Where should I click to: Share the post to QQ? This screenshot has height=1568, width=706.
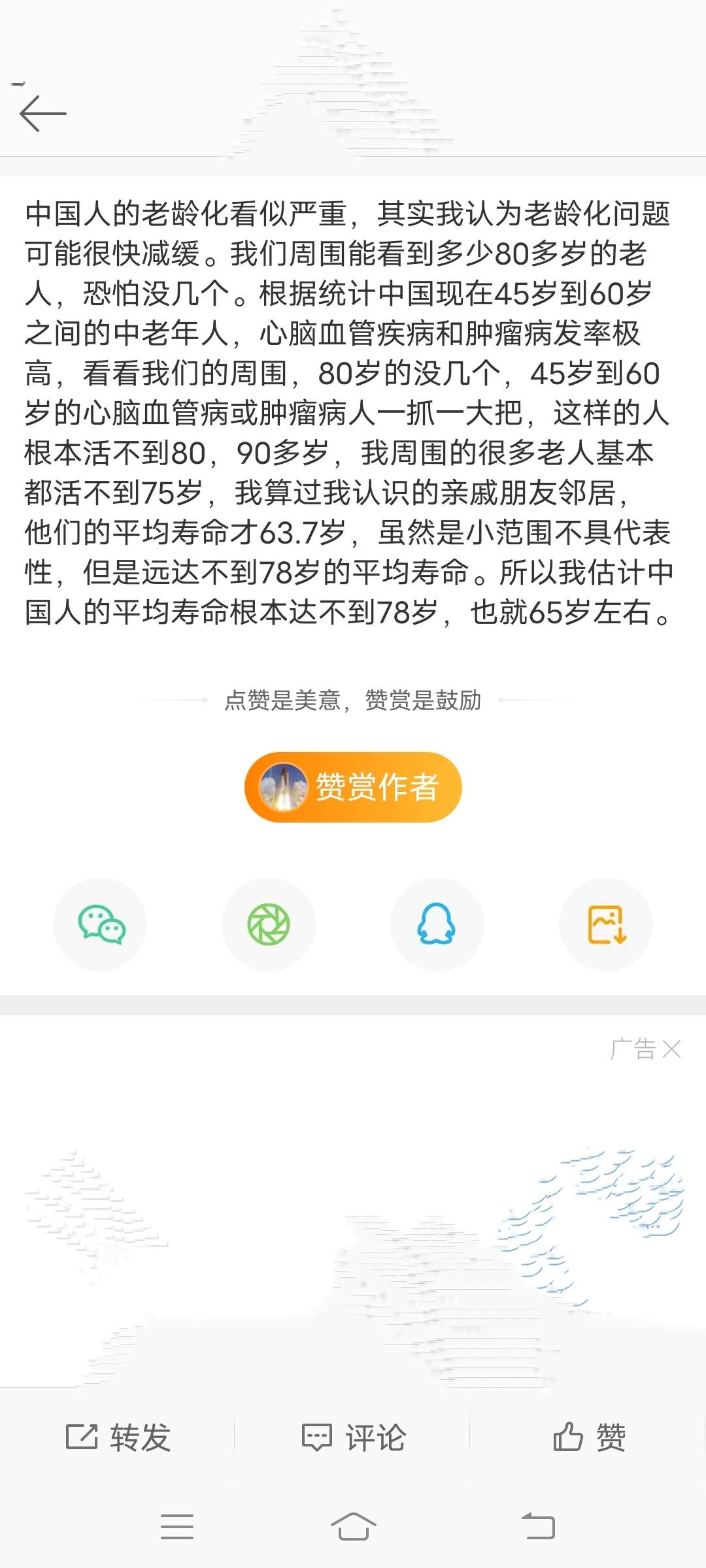point(437,924)
